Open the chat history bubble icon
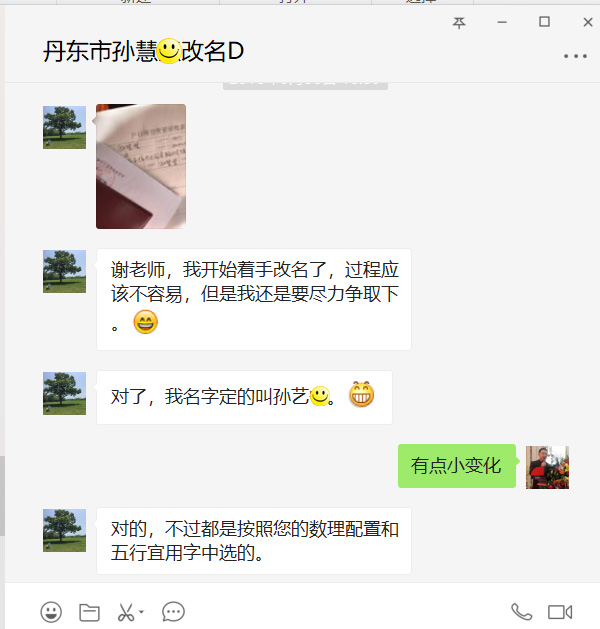 coord(173,611)
